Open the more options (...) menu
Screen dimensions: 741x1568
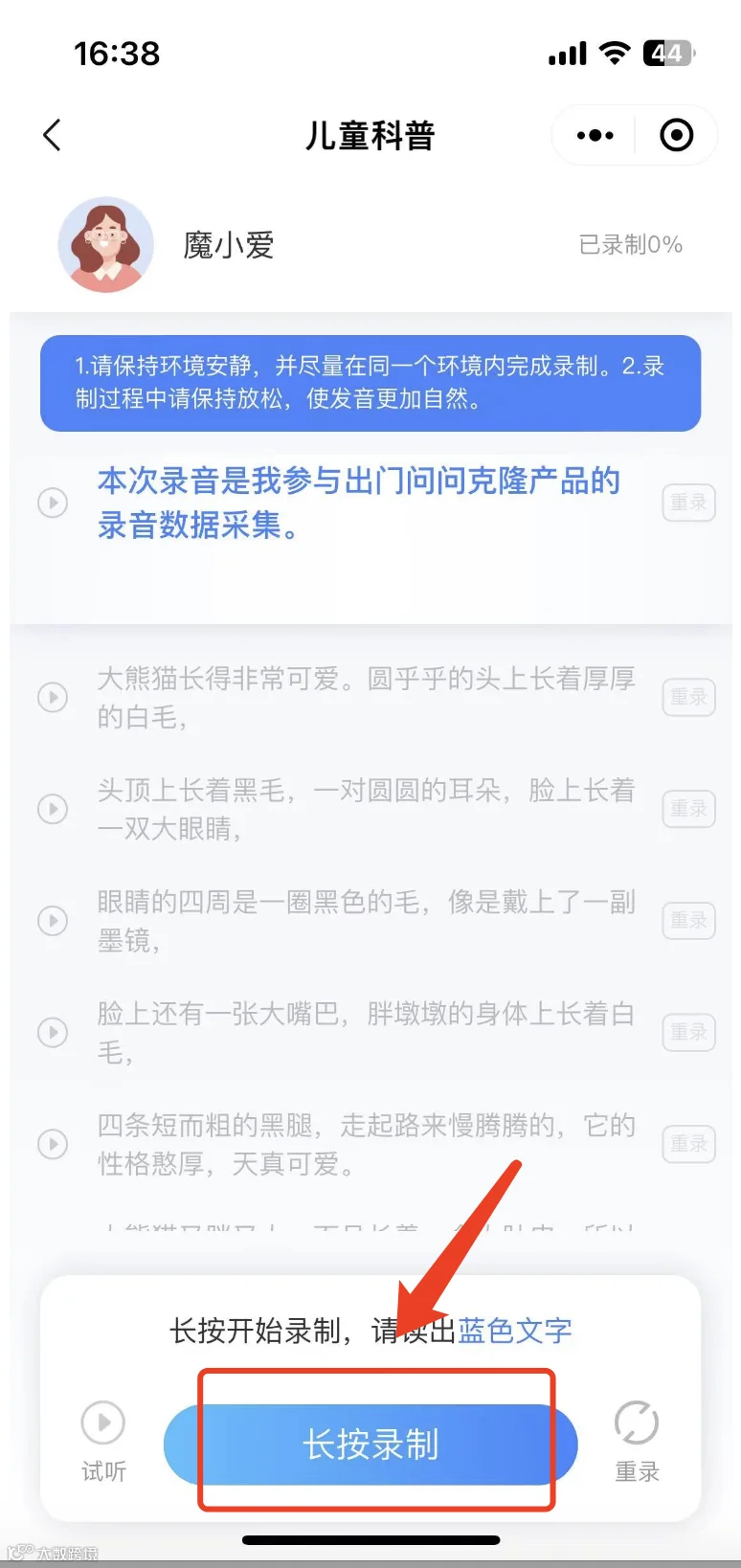pyautogui.click(x=594, y=135)
